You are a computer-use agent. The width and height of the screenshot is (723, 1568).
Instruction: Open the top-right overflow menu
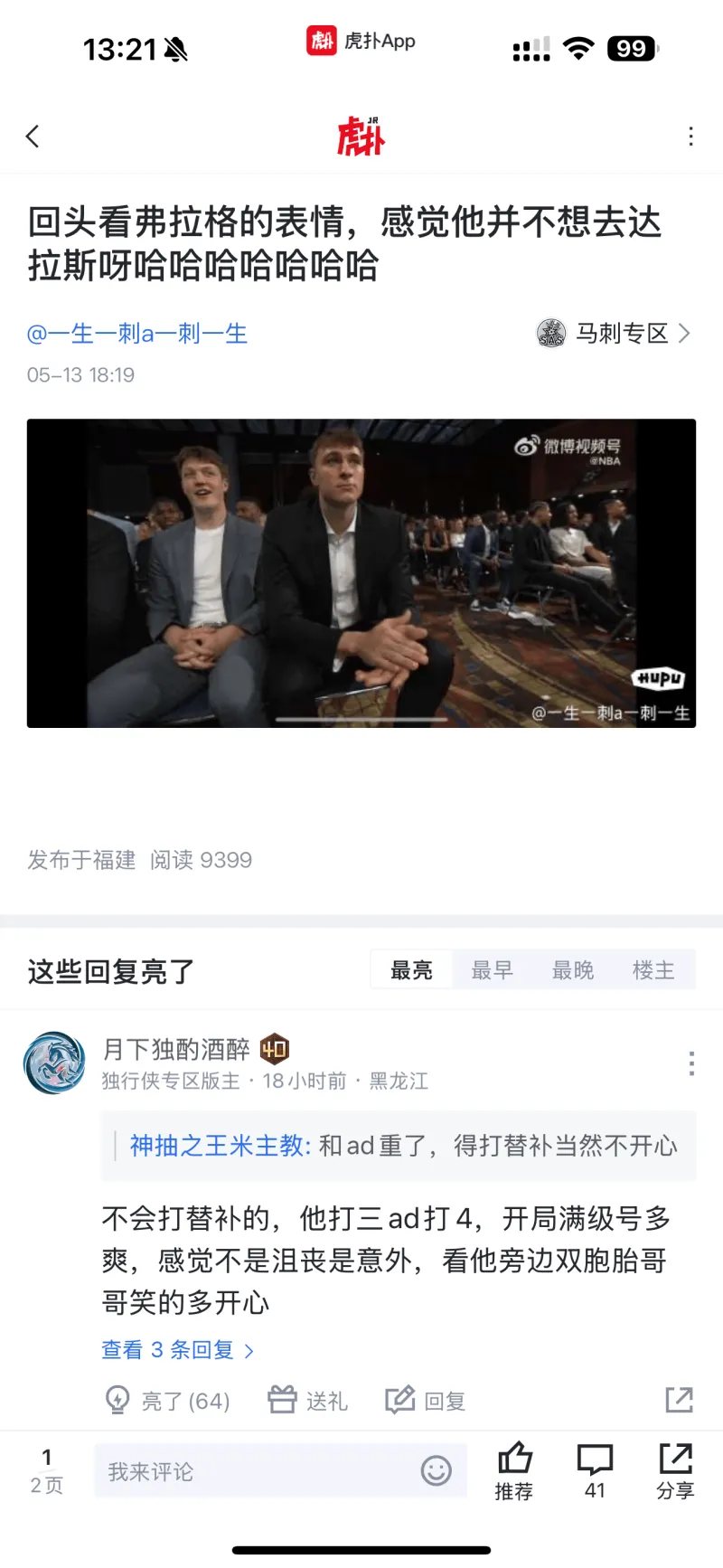[691, 137]
